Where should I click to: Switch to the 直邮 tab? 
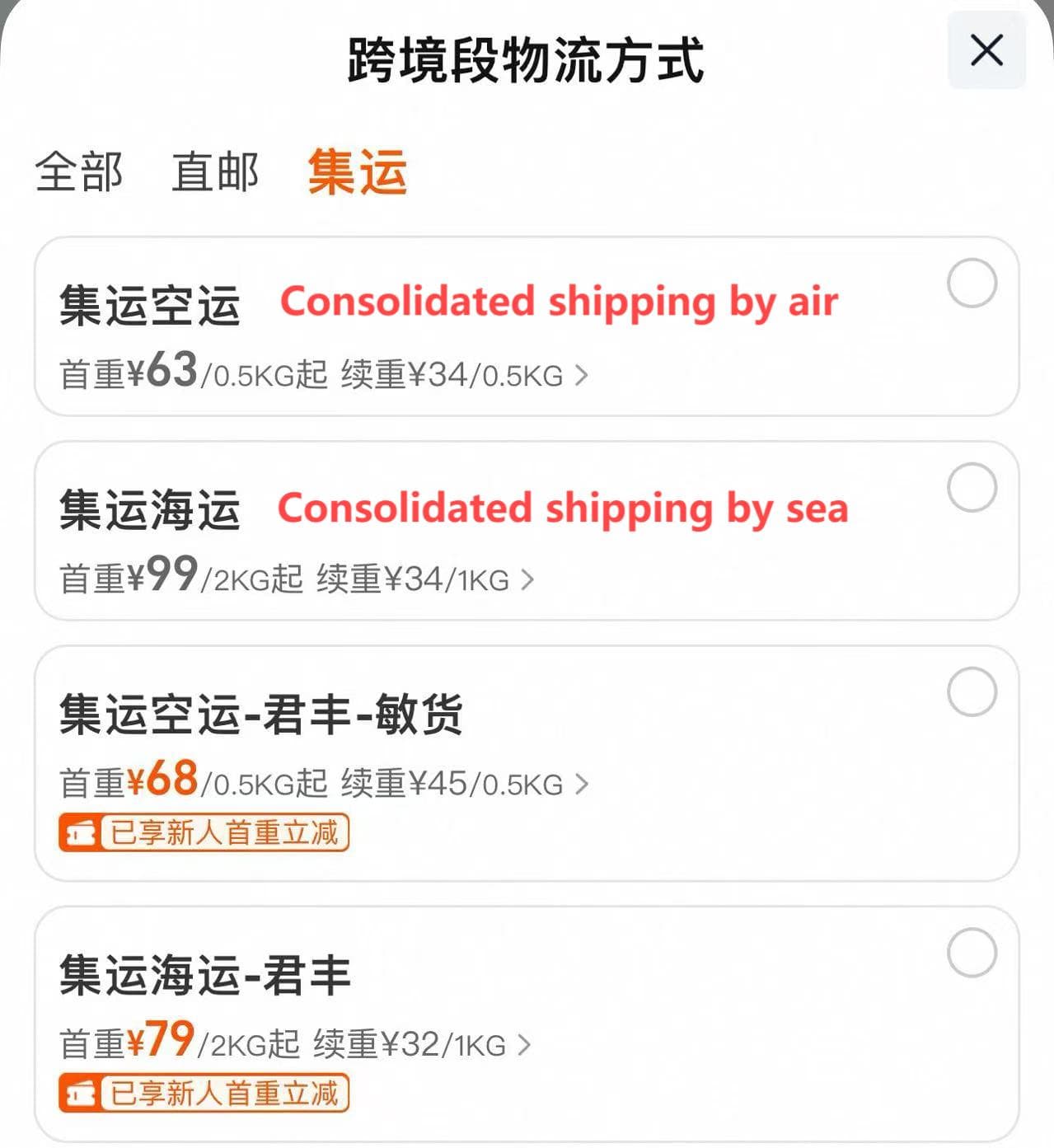[215, 172]
